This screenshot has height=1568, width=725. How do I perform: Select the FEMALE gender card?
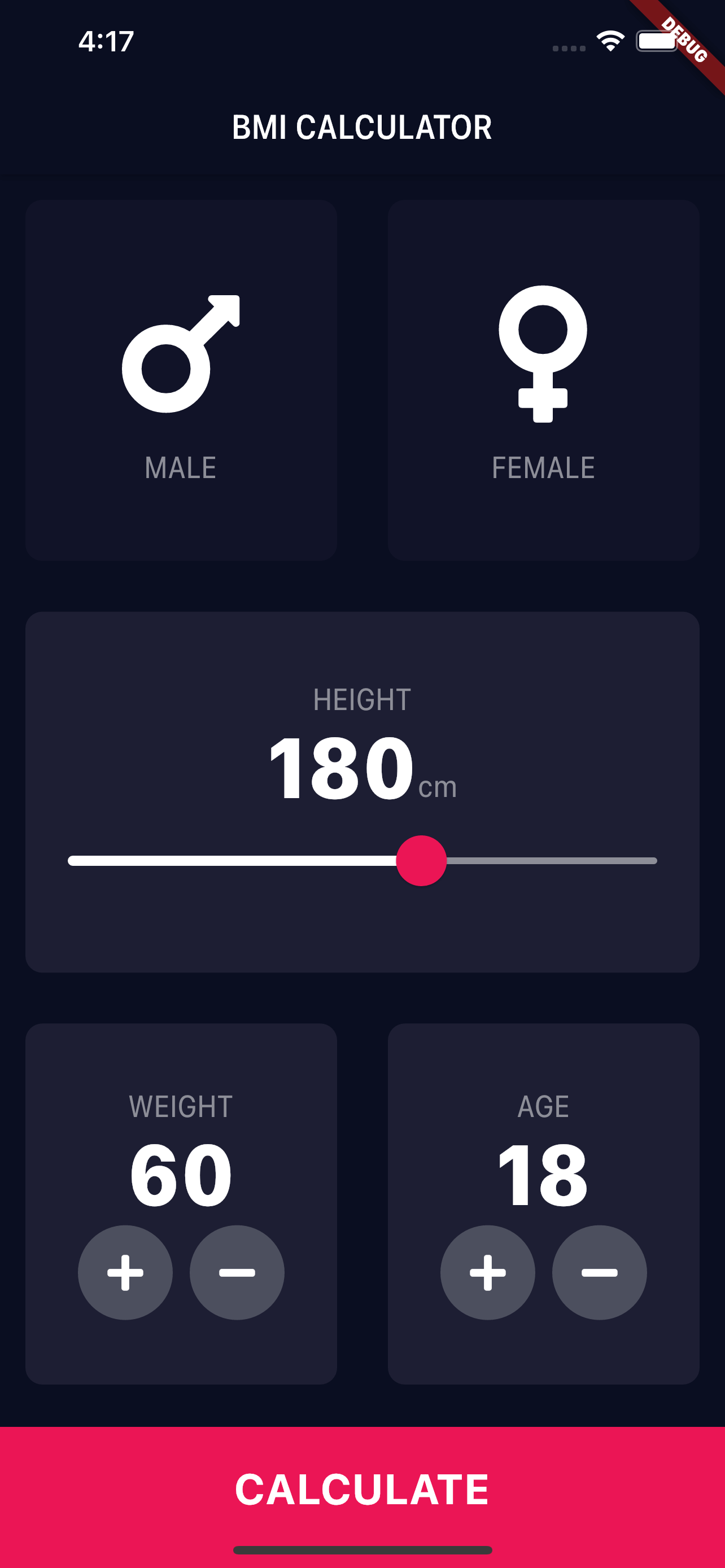coord(543,380)
